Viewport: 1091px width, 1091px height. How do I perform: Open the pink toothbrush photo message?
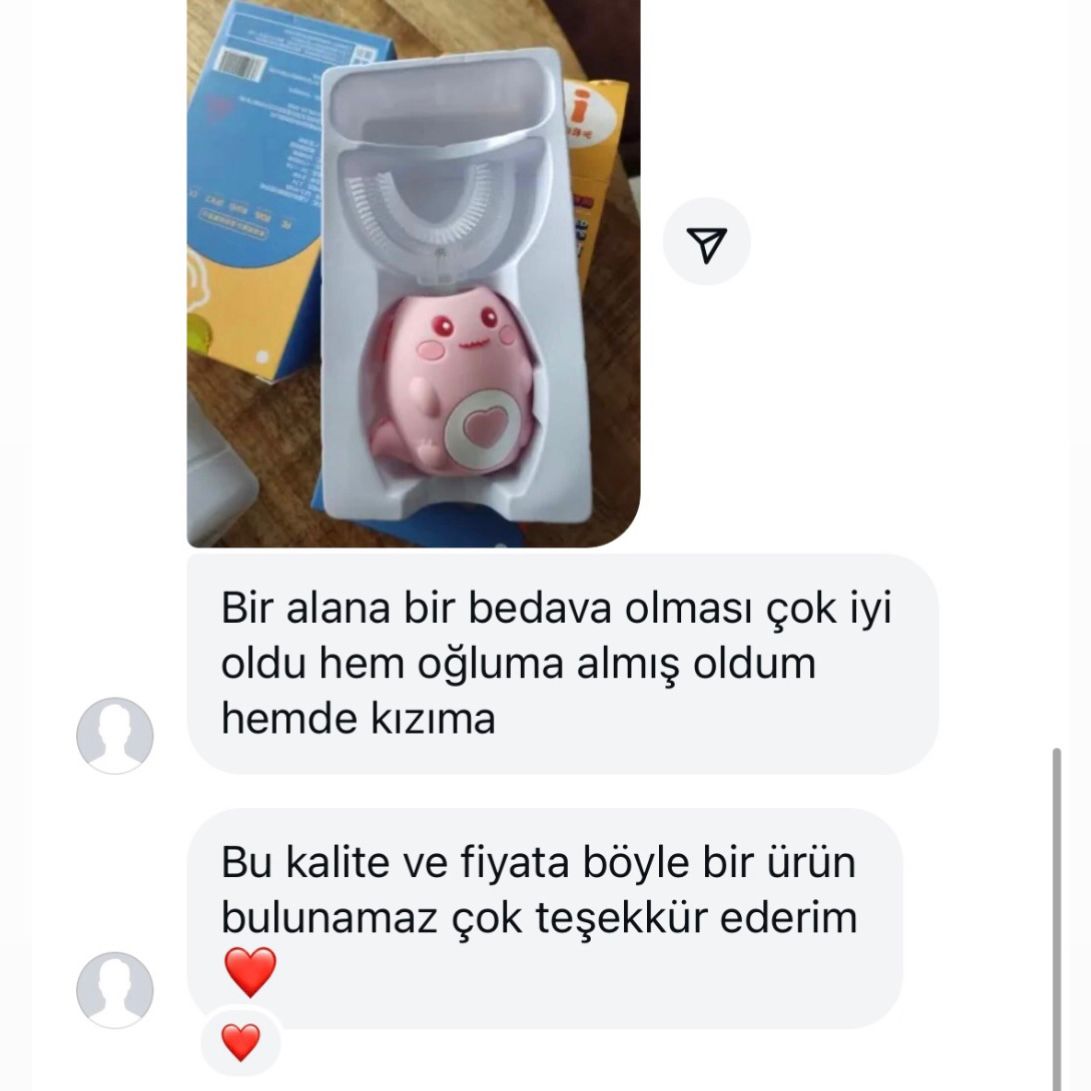coord(413,273)
